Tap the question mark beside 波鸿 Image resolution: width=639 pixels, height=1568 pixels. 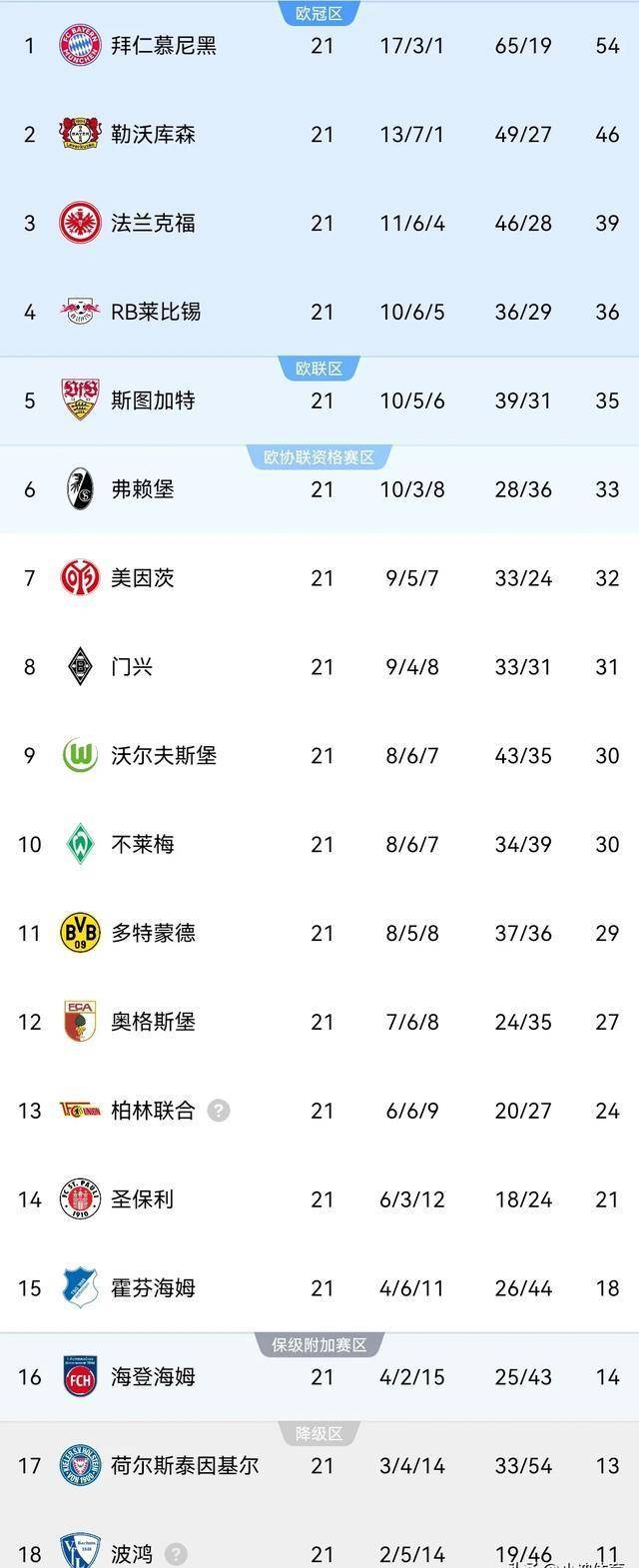point(176,1554)
